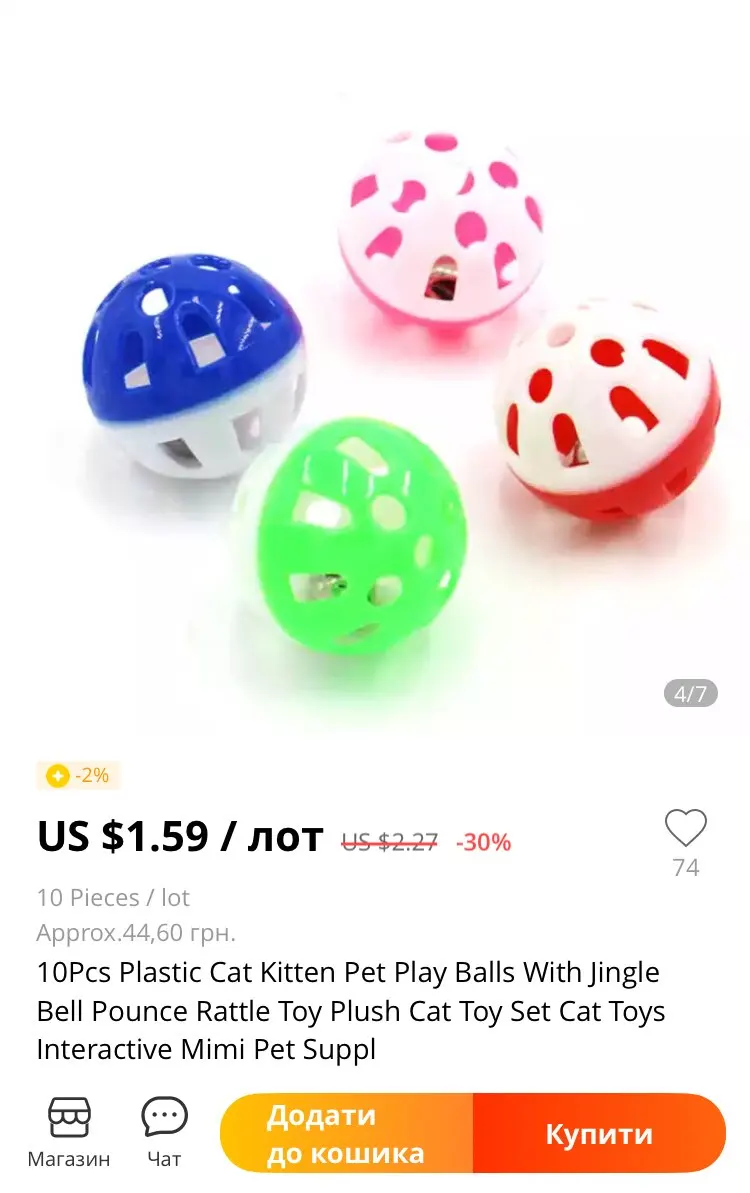Screen dimensions: 750x1193
Task: Open the Магазин store page
Action: tap(69, 1132)
